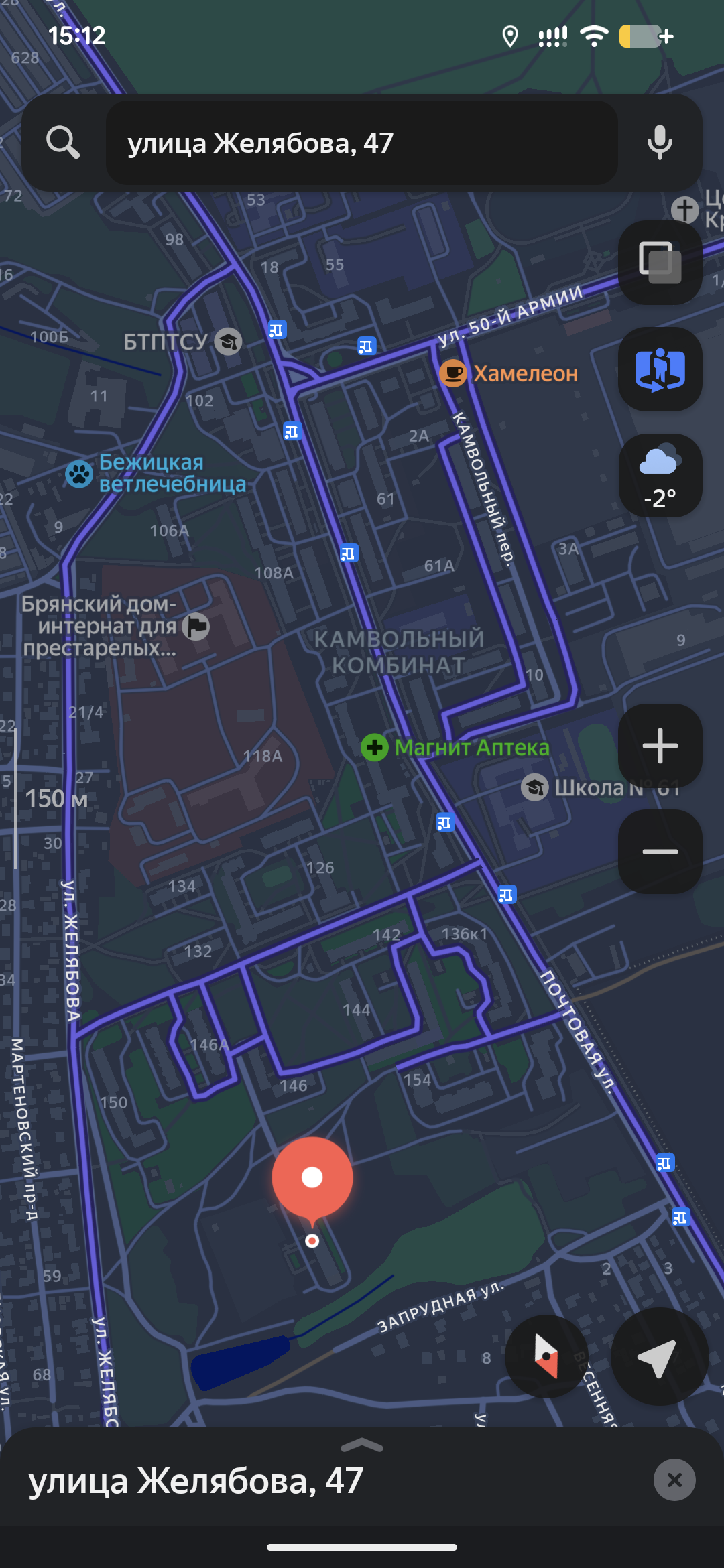The height and width of the screenshot is (1568, 724).
Task: Tap the search magnifier icon
Action: pyautogui.click(x=63, y=142)
